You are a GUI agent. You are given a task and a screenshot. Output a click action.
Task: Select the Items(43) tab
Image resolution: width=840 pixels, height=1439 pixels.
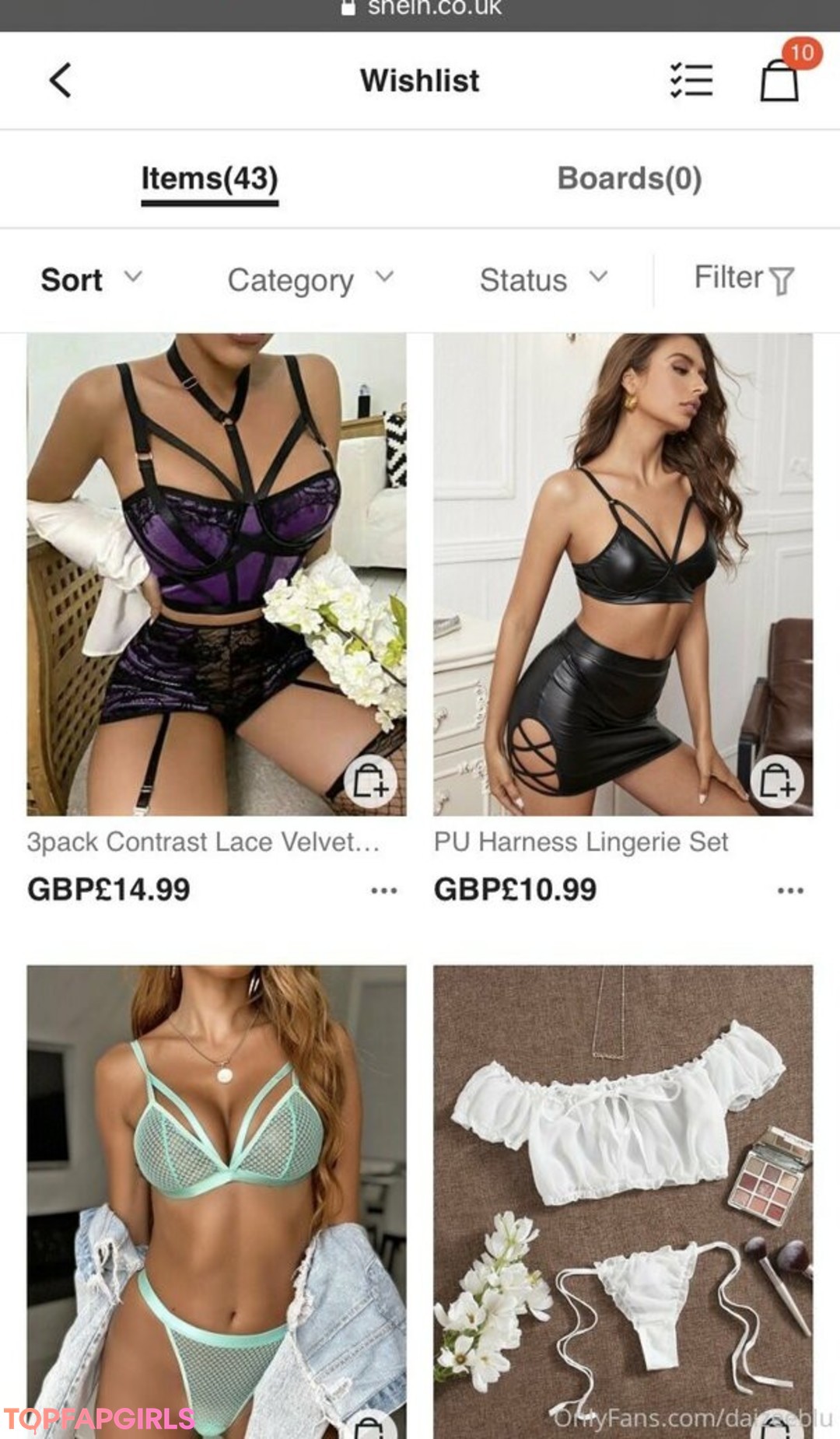[209, 178]
